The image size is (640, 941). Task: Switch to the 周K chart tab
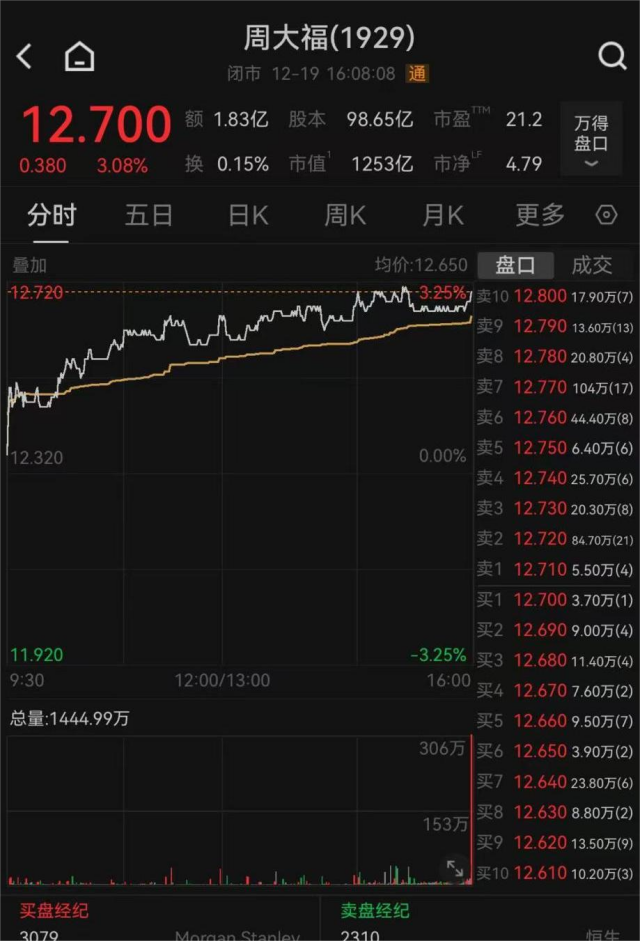point(345,215)
